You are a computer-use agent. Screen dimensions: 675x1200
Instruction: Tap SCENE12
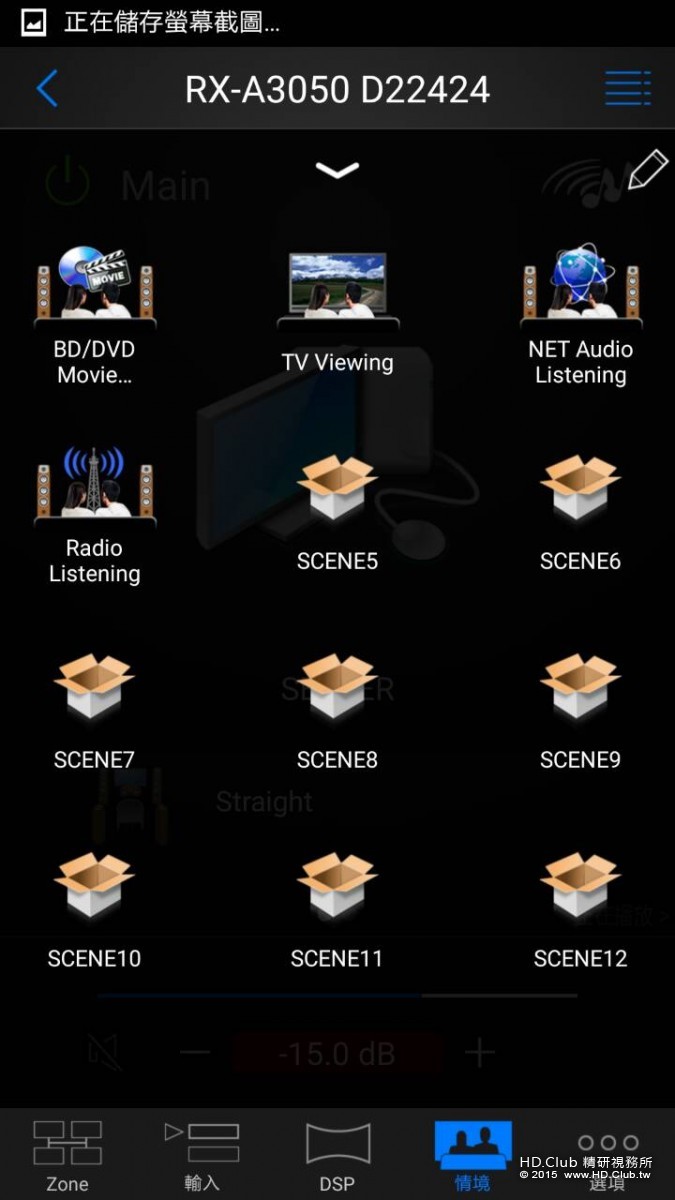tap(580, 911)
